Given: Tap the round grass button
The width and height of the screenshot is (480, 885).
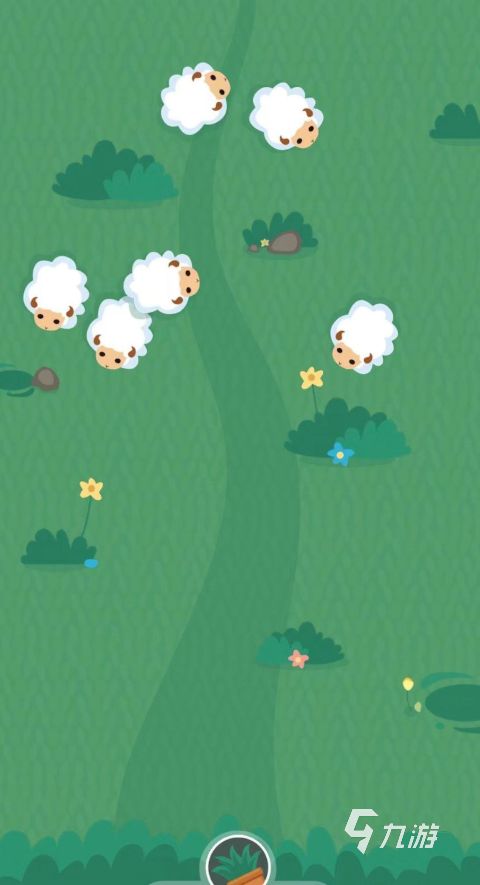Looking at the screenshot, I should click(238, 861).
